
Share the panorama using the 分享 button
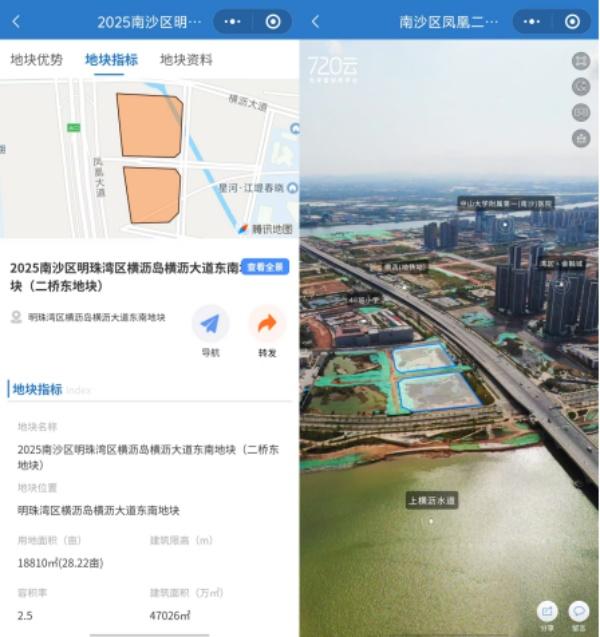click(x=546, y=611)
